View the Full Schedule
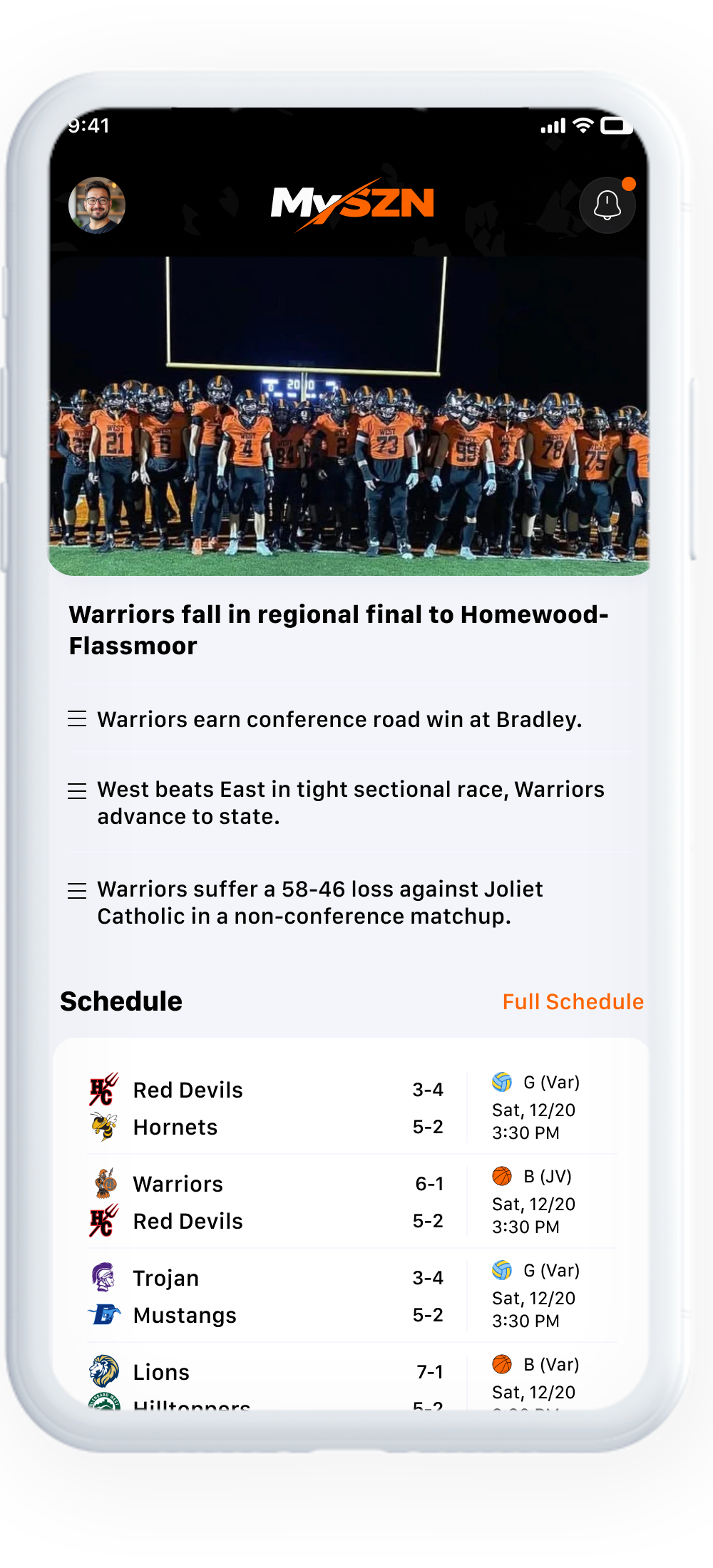Screen dimensions: 713x1568 point(573,1001)
